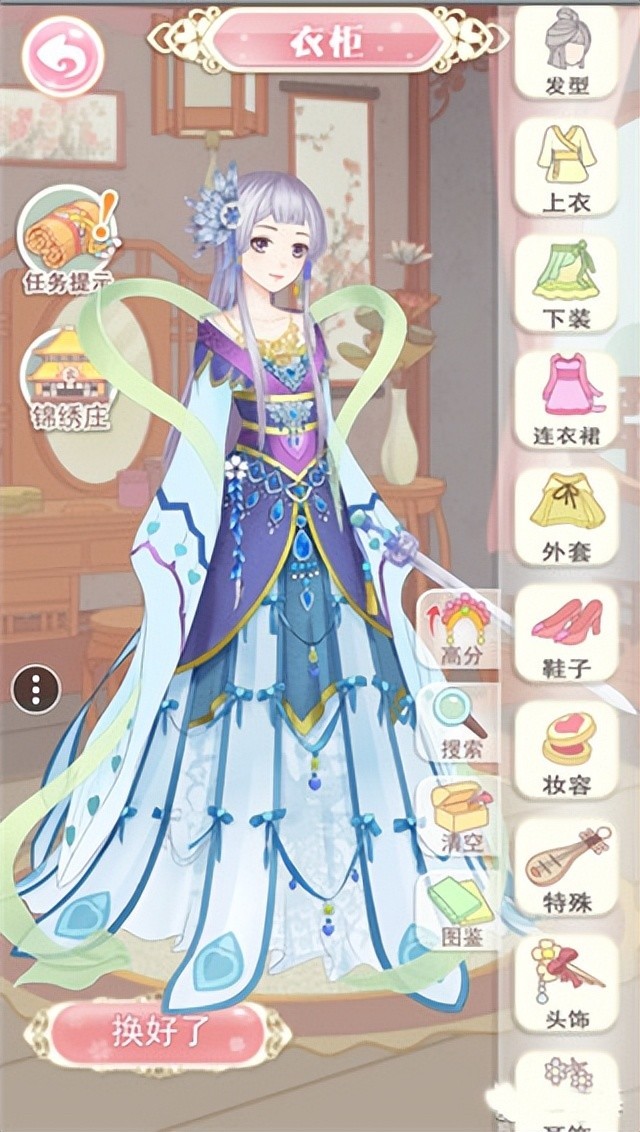Open the 图鉴 collection book
The width and height of the screenshot is (640, 1132).
461,910
